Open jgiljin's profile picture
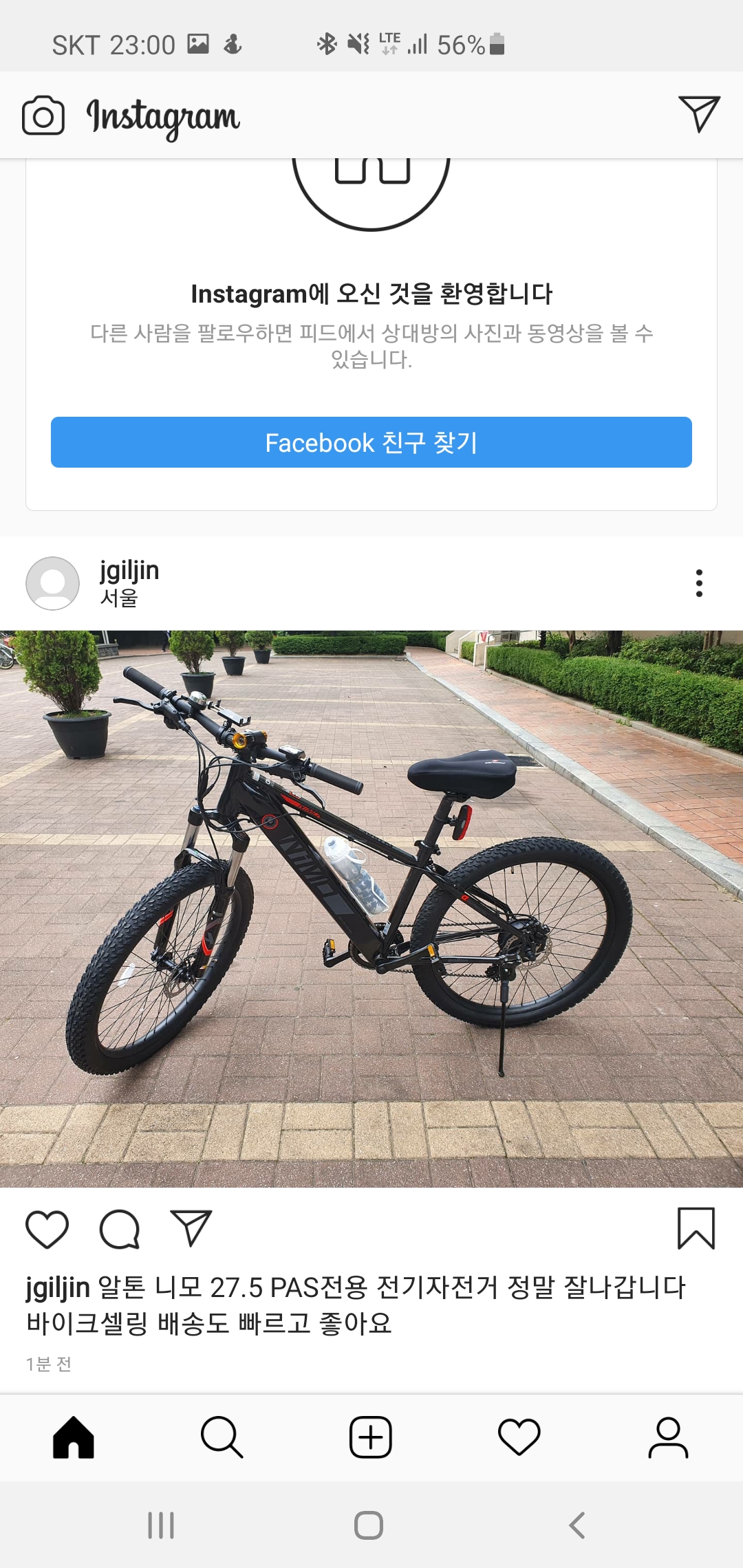The height and width of the screenshot is (1568, 743). tap(52, 583)
